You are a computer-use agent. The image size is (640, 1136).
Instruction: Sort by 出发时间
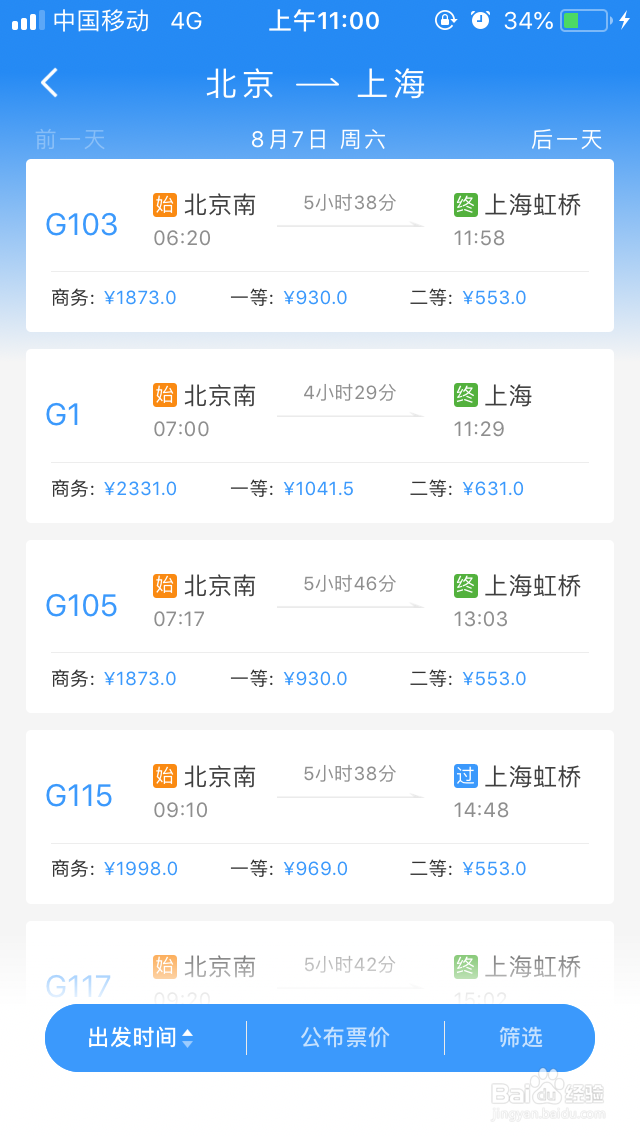141,1037
